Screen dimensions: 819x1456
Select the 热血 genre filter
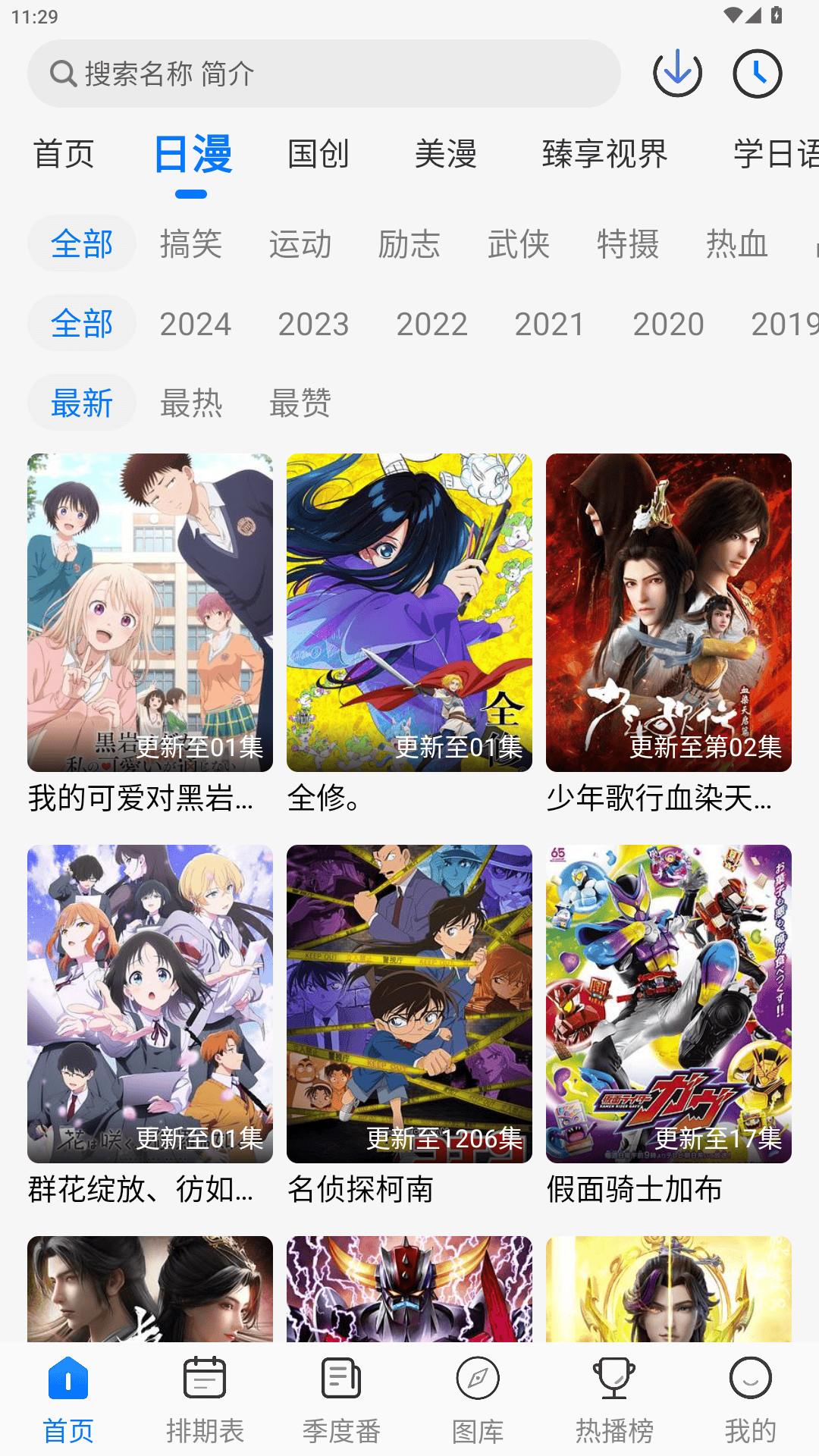coord(737,243)
